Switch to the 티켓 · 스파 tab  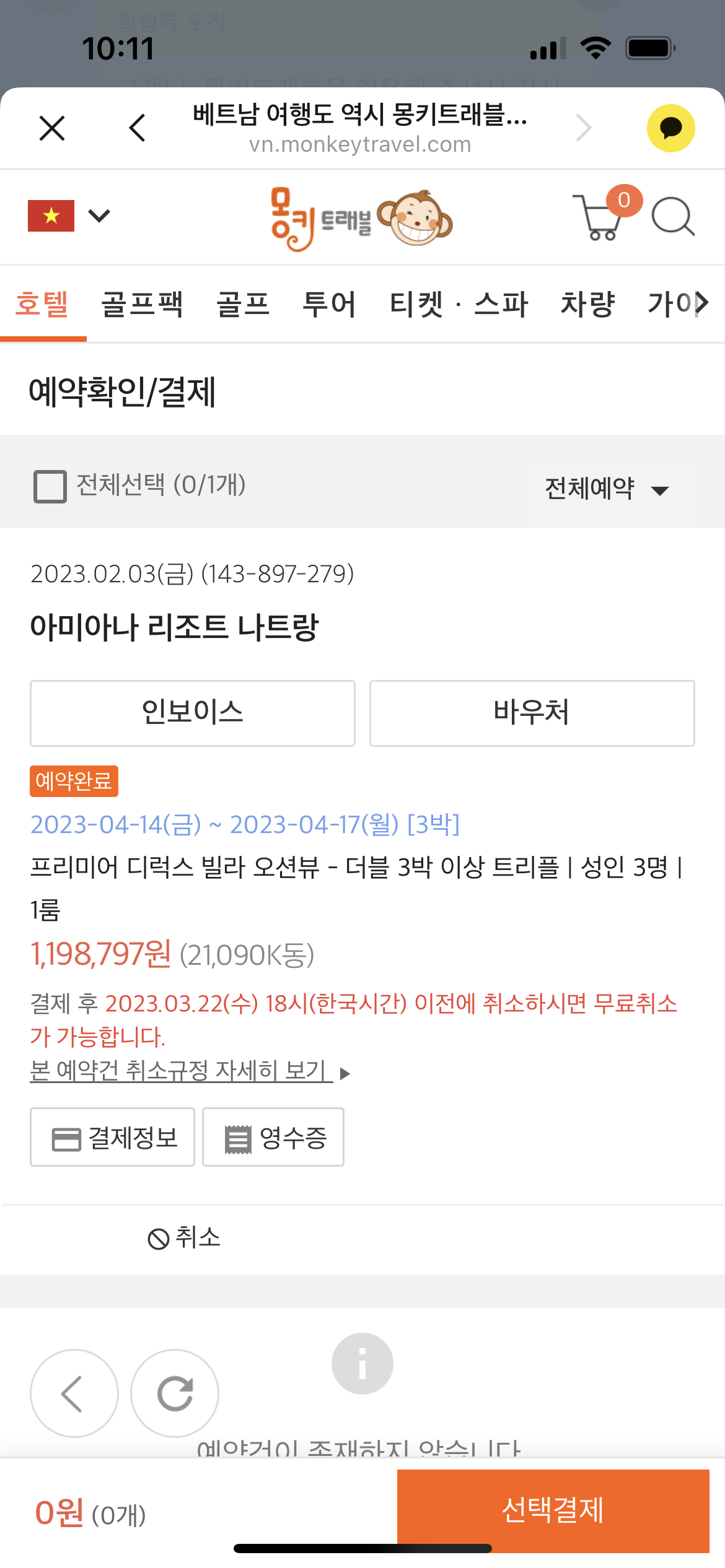coord(459,304)
